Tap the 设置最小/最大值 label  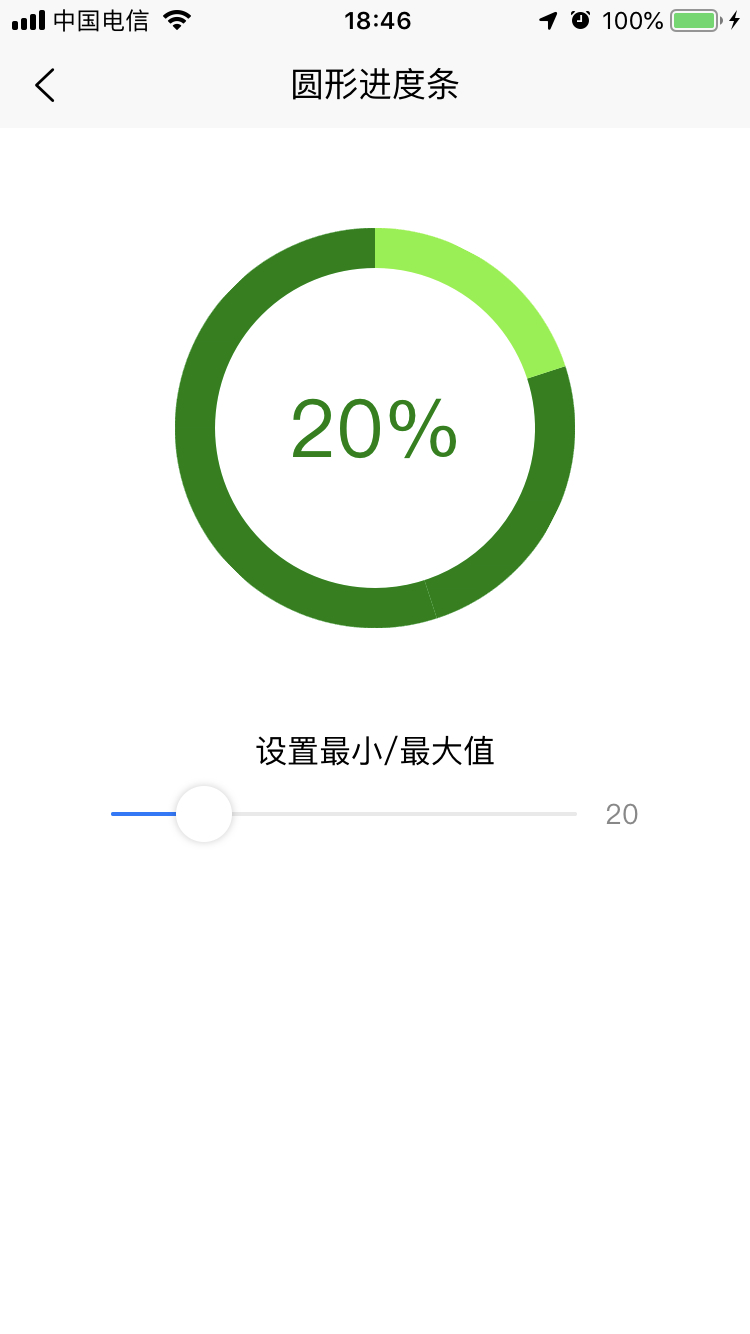[375, 751]
